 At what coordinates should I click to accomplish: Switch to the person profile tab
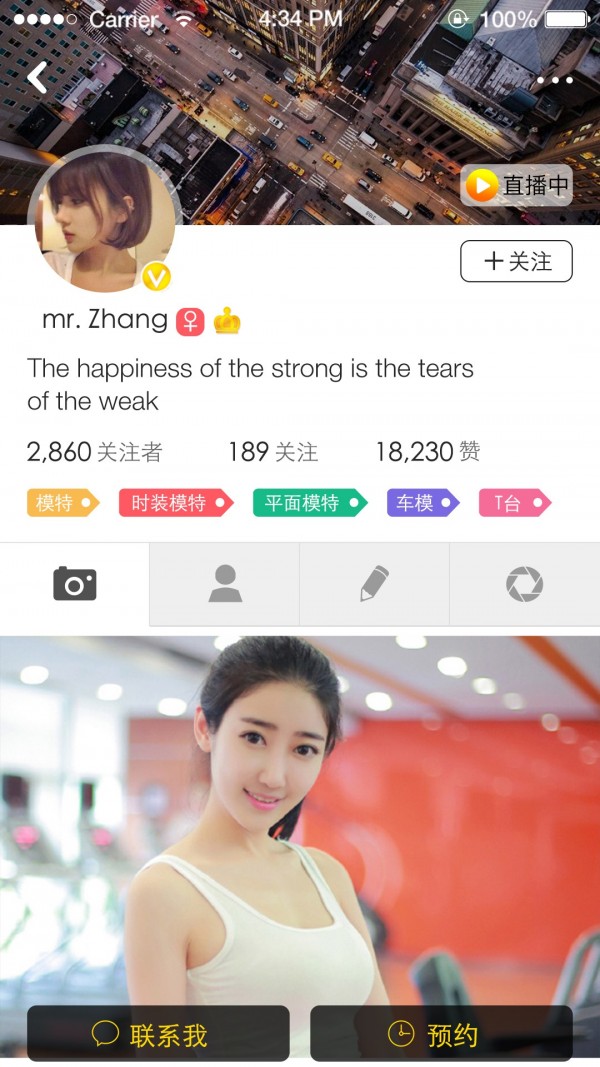pos(225,584)
